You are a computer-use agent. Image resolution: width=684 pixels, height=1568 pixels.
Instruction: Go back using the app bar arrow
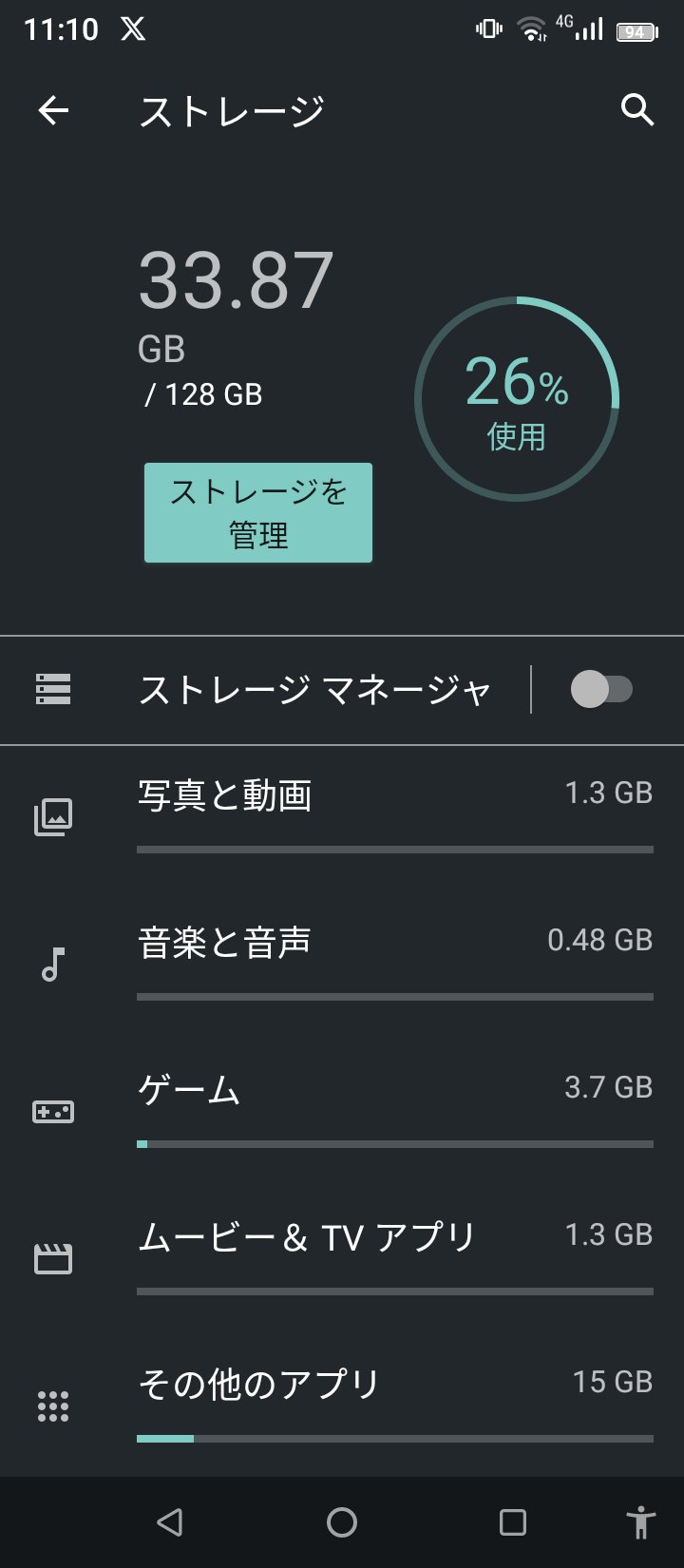53,111
